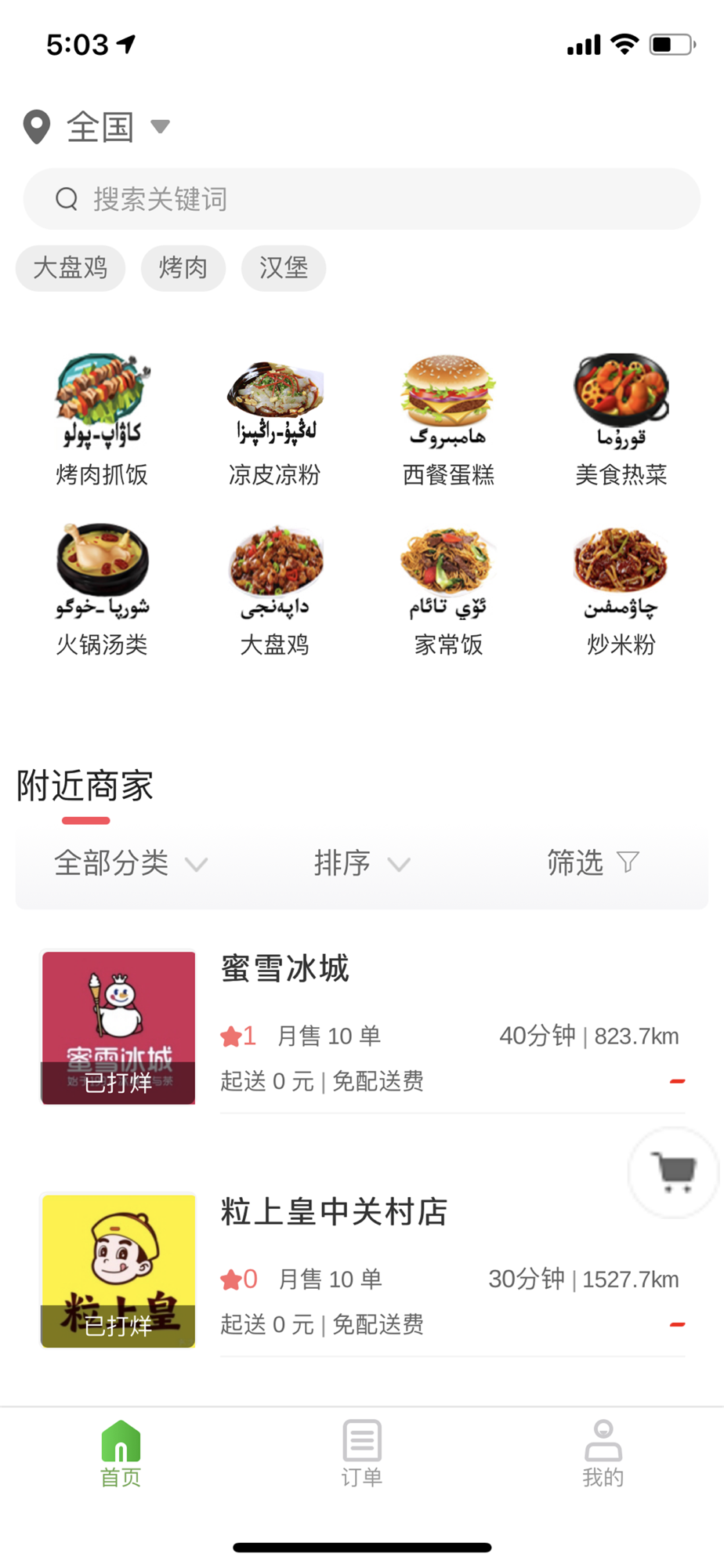Image resolution: width=724 pixels, height=1568 pixels.
Task: Select the 烤肉 keyword chip
Action: [x=183, y=268]
